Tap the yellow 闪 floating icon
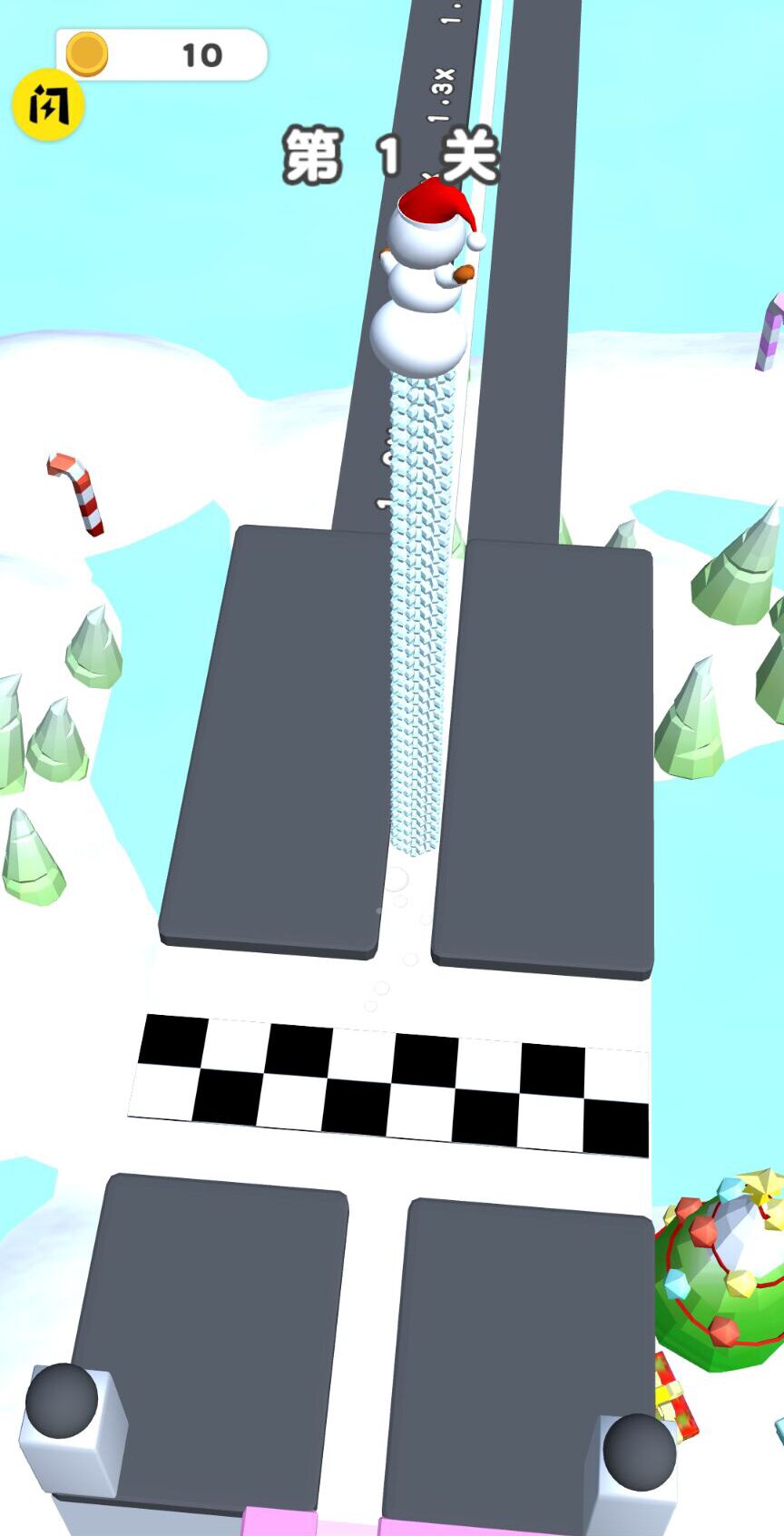 click(x=48, y=105)
